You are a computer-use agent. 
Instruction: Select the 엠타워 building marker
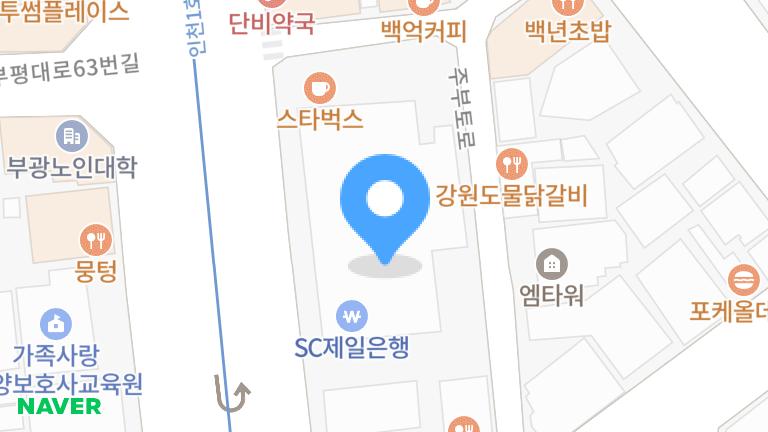coord(550,264)
